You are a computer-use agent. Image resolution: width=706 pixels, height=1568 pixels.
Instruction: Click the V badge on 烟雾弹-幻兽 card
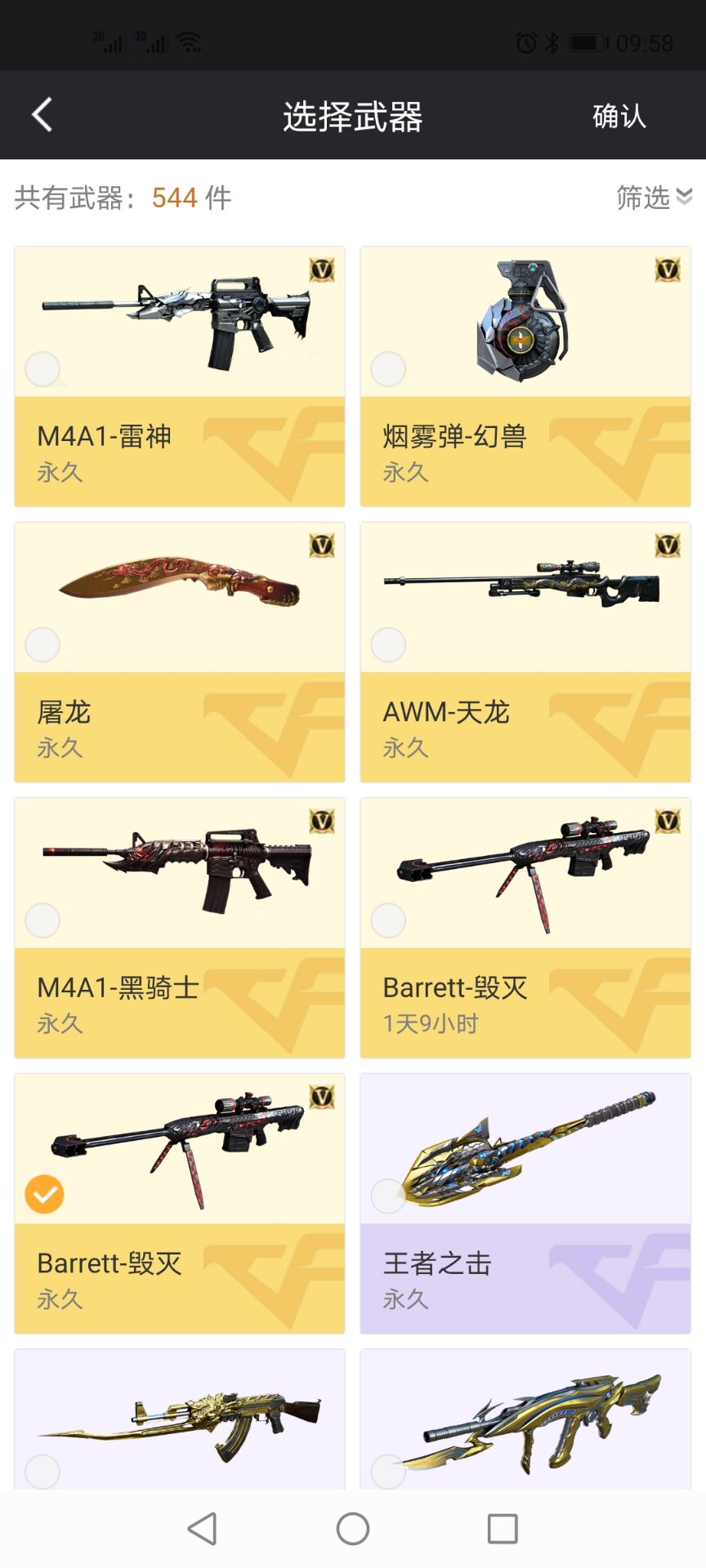668,269
